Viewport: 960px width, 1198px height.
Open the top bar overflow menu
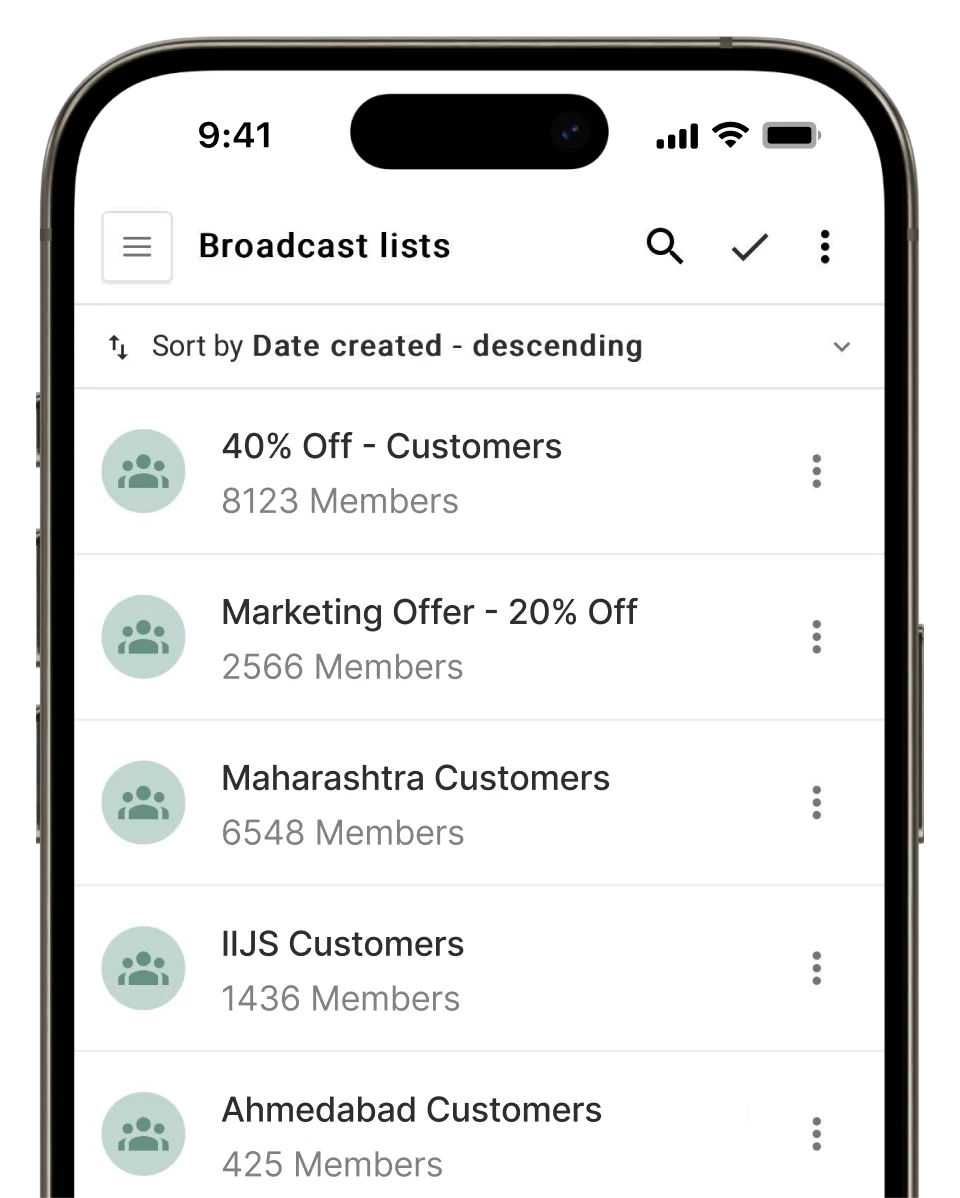point(824,246)
